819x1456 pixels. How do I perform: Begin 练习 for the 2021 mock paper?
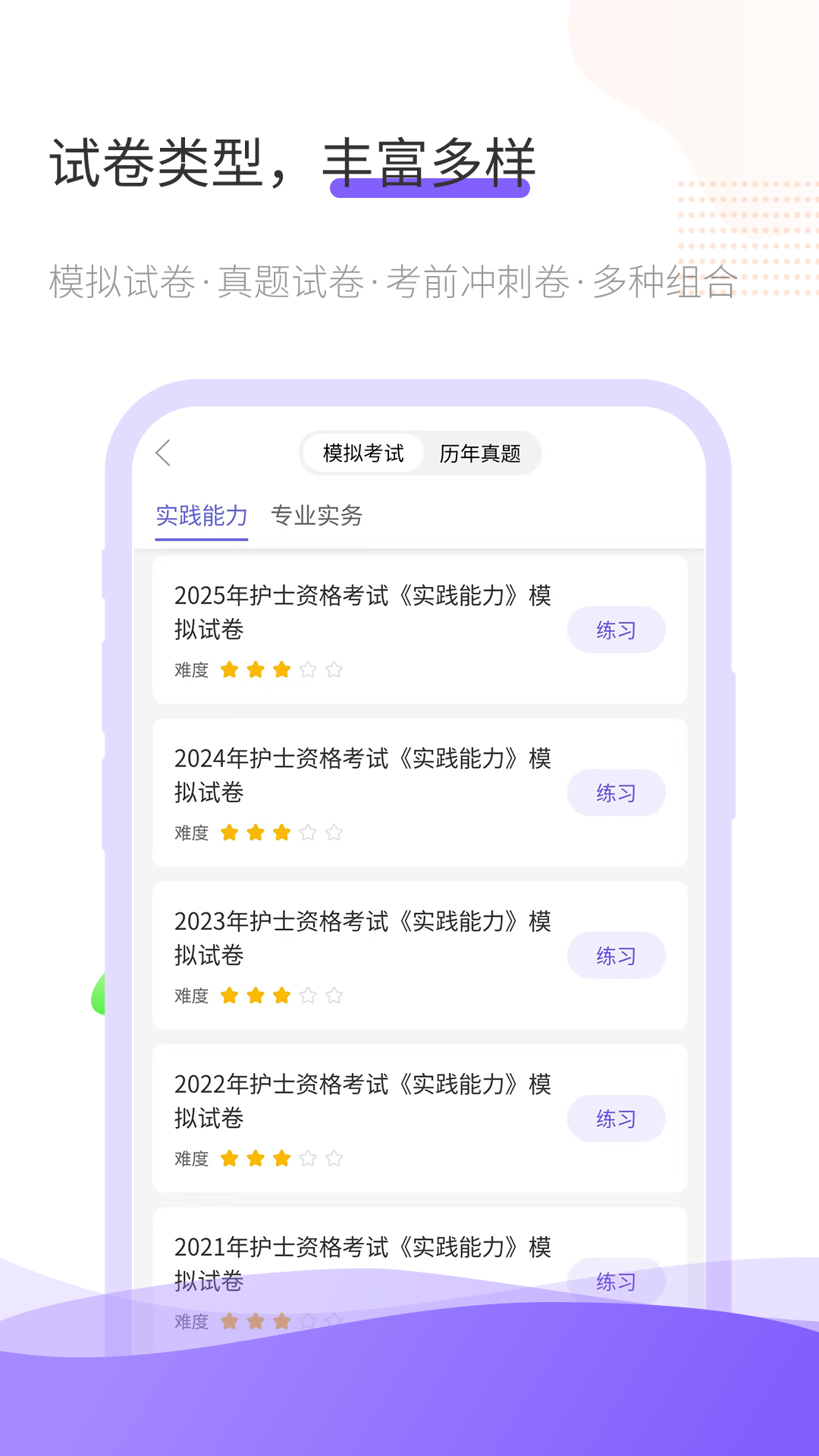click(617, 1282)
